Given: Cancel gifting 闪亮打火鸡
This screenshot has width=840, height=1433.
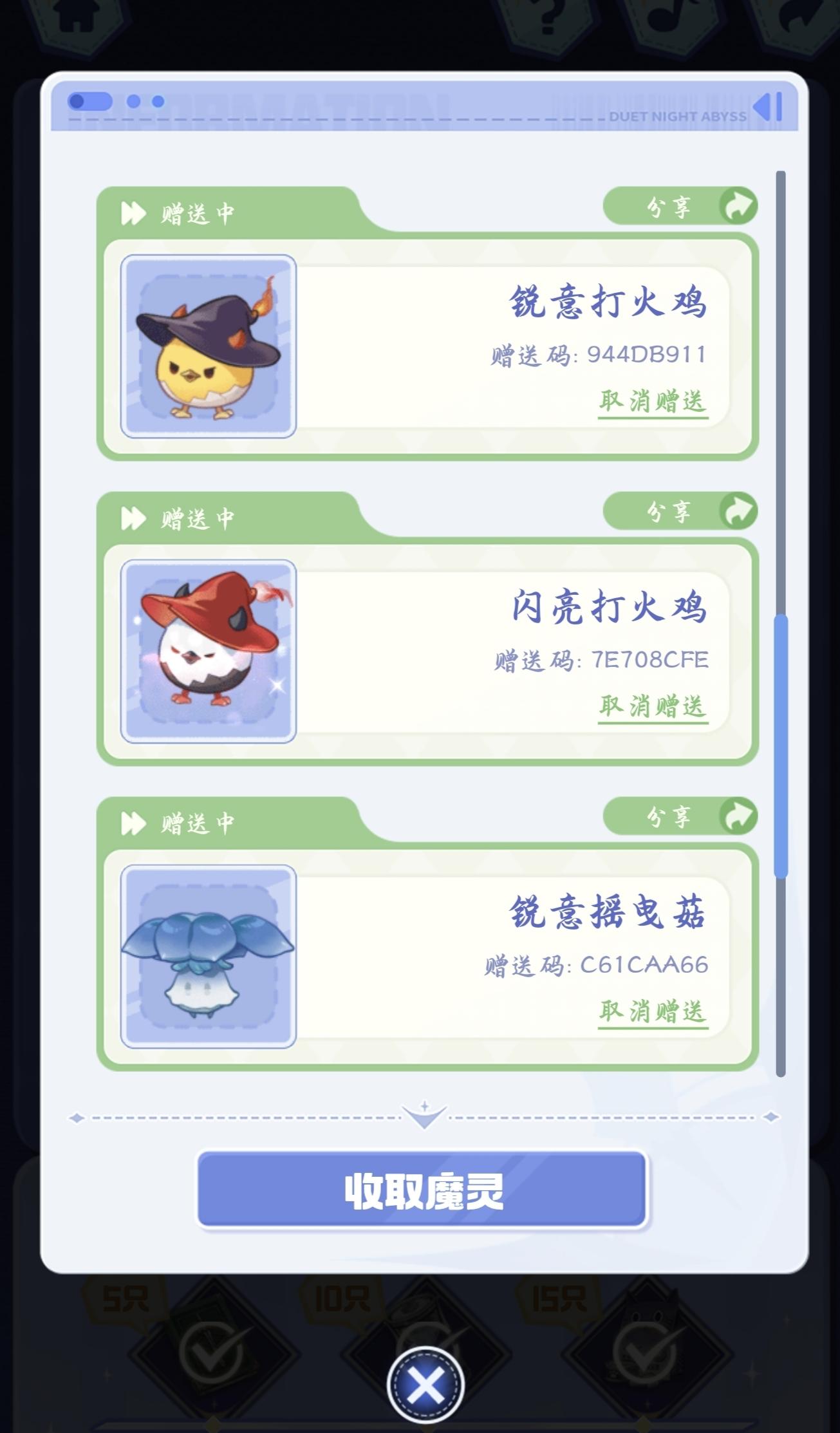Looking at the screenshot, I should click(x=653, y=707).
